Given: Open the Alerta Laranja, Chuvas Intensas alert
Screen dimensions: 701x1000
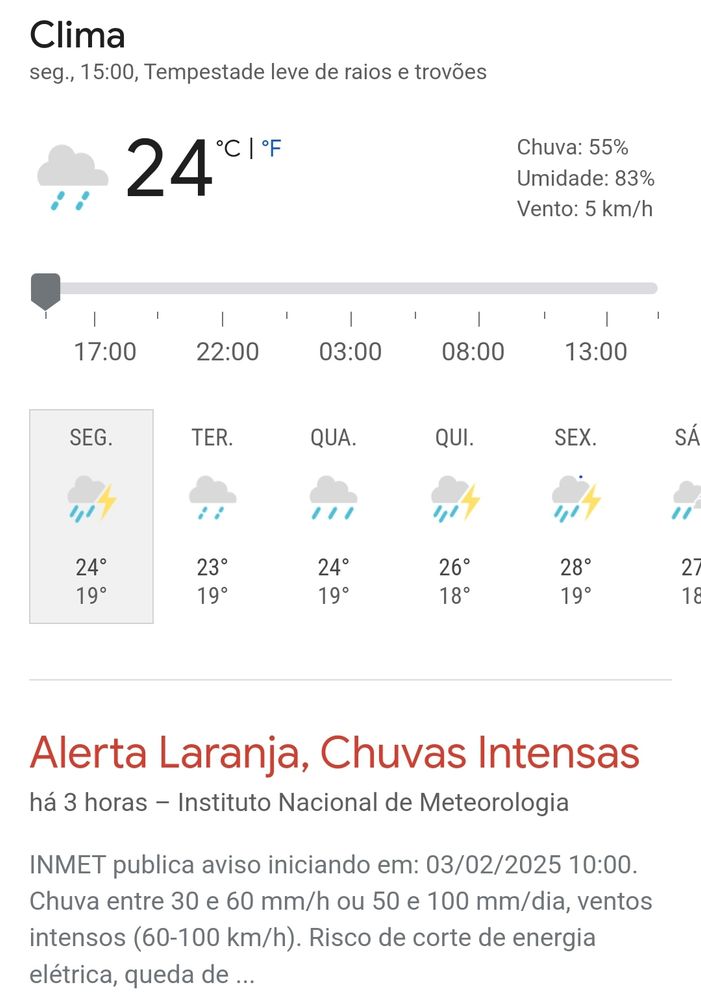Looking at the screenshot, I should click(x=334, y=753).
